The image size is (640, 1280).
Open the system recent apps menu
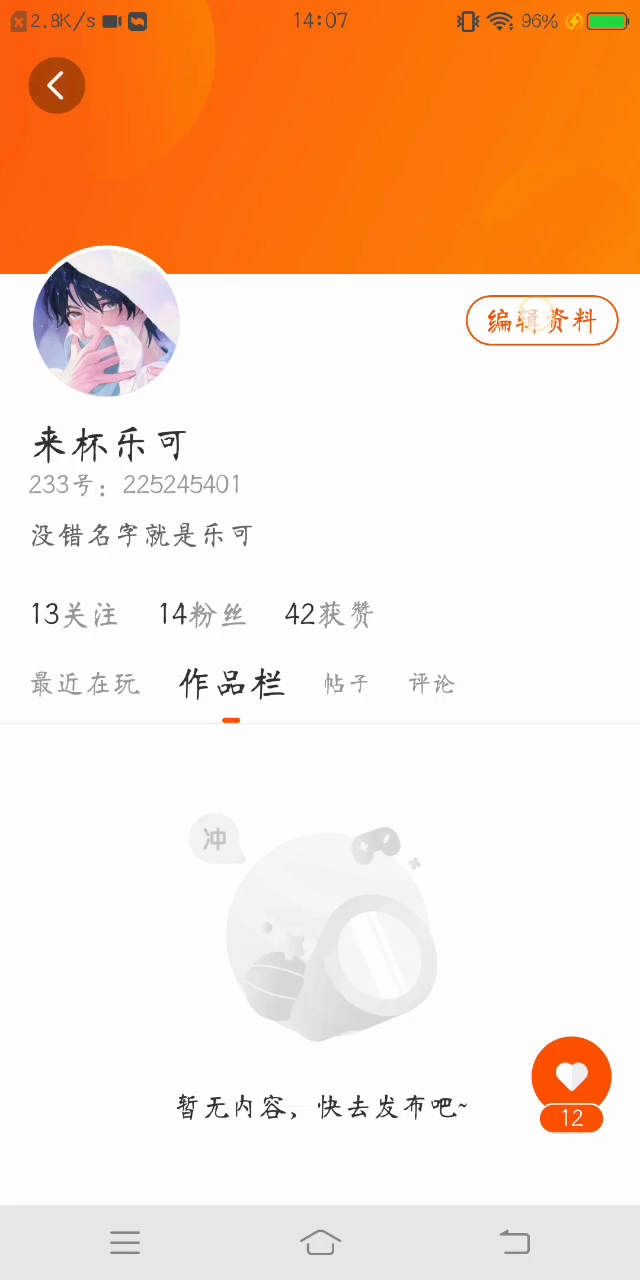pyautogui.click(x=125, y=1242)
